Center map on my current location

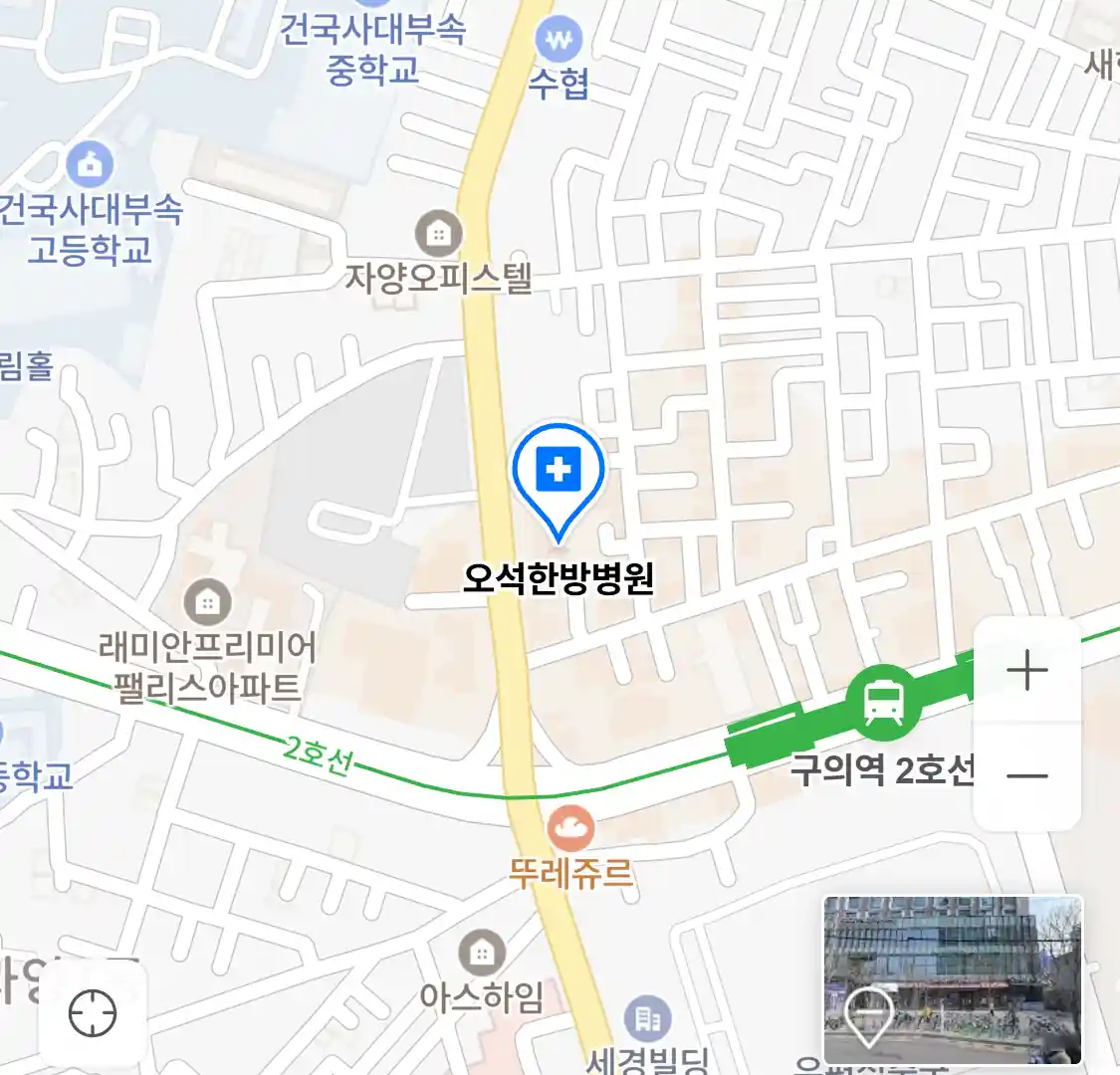(93, 1014)
